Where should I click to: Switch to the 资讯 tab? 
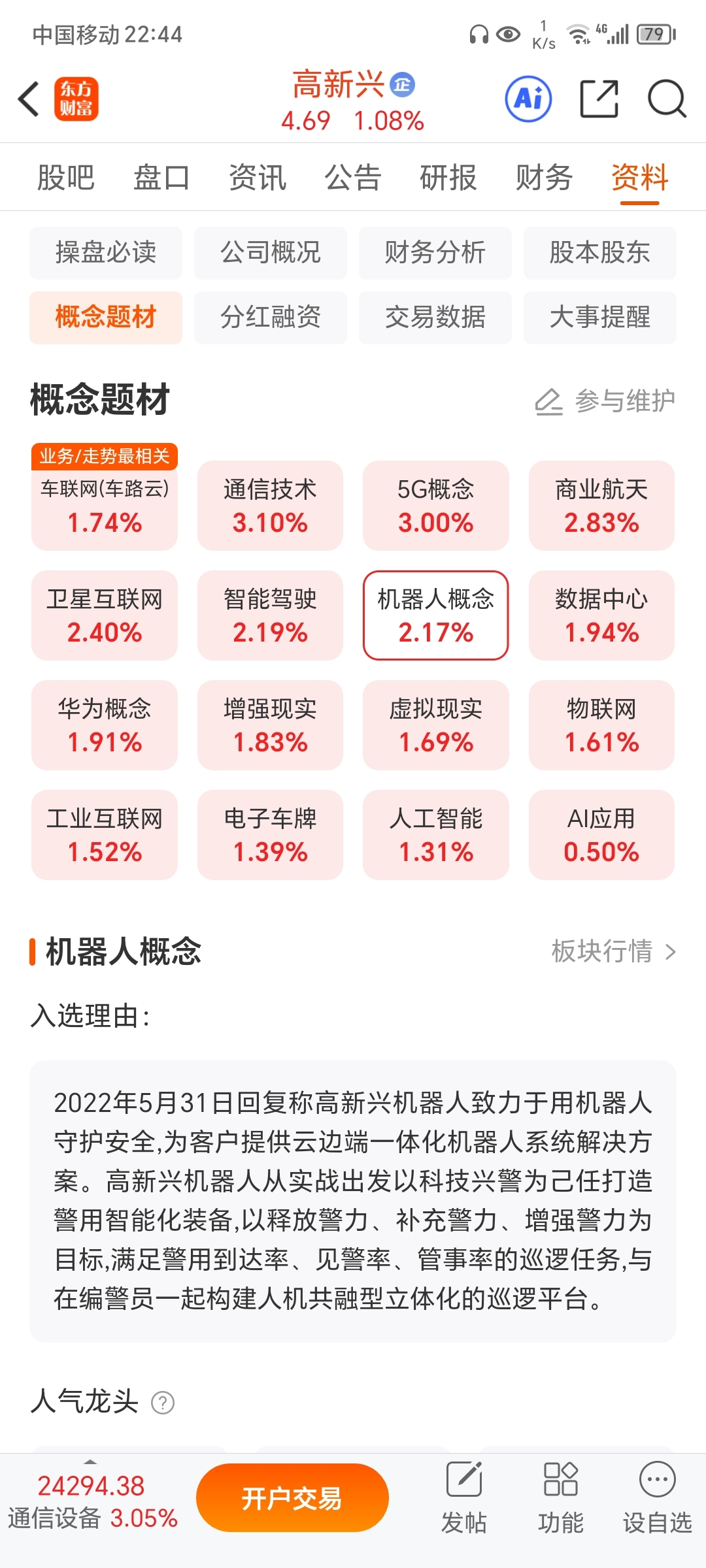[x=258, y=178]
